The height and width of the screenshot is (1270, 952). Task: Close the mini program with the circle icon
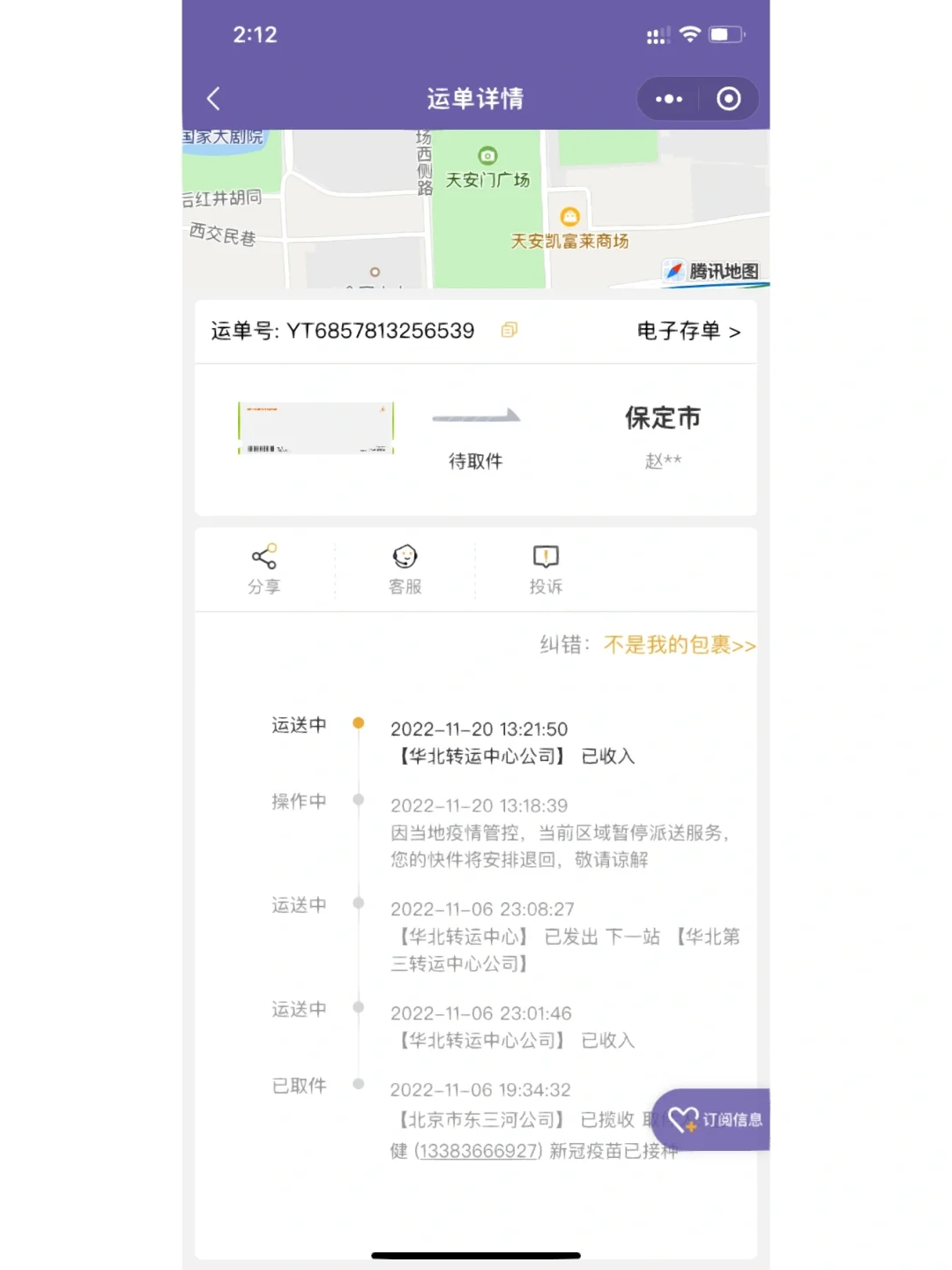(728, 99)
